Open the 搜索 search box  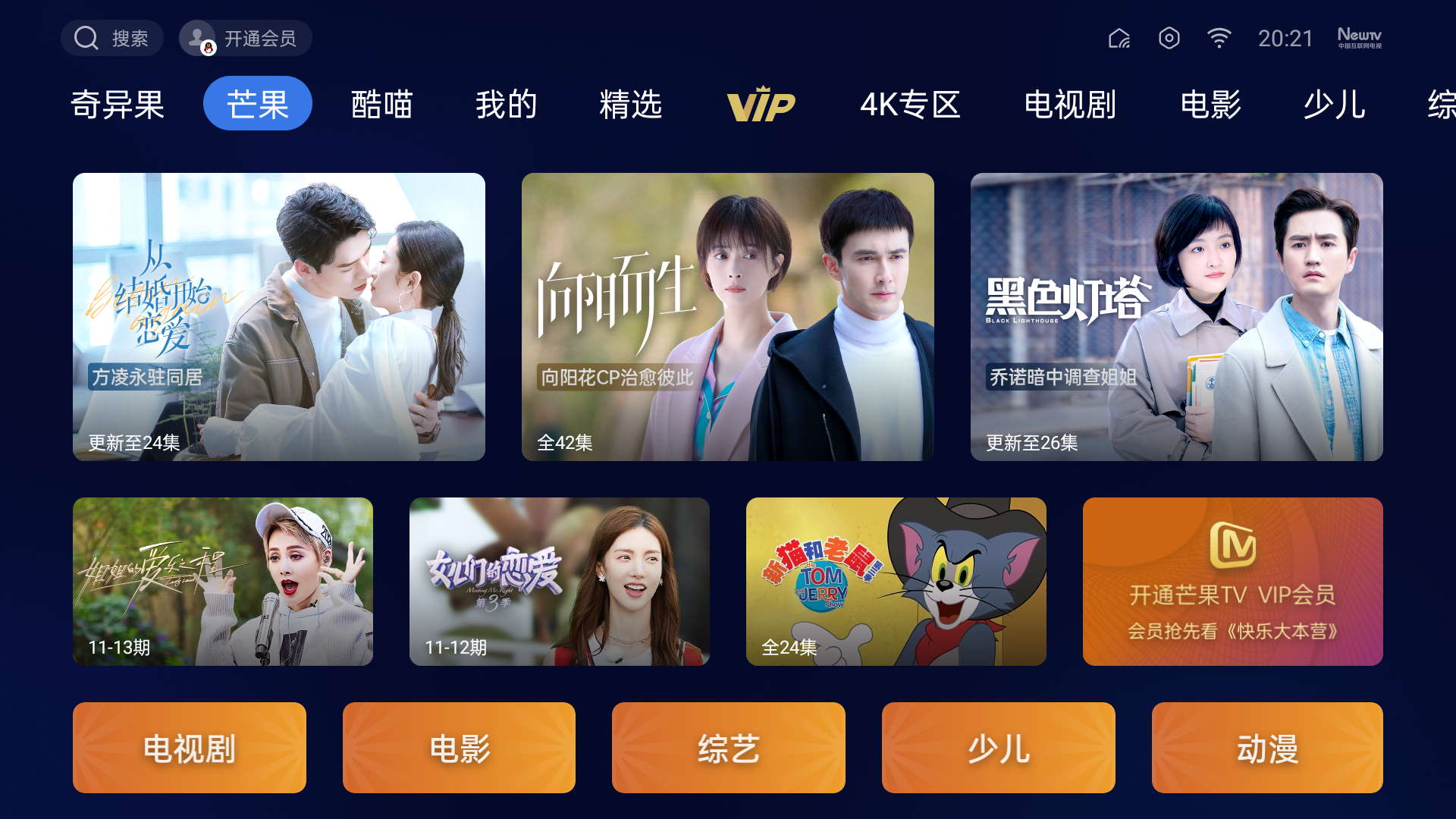tap(112, 38)
